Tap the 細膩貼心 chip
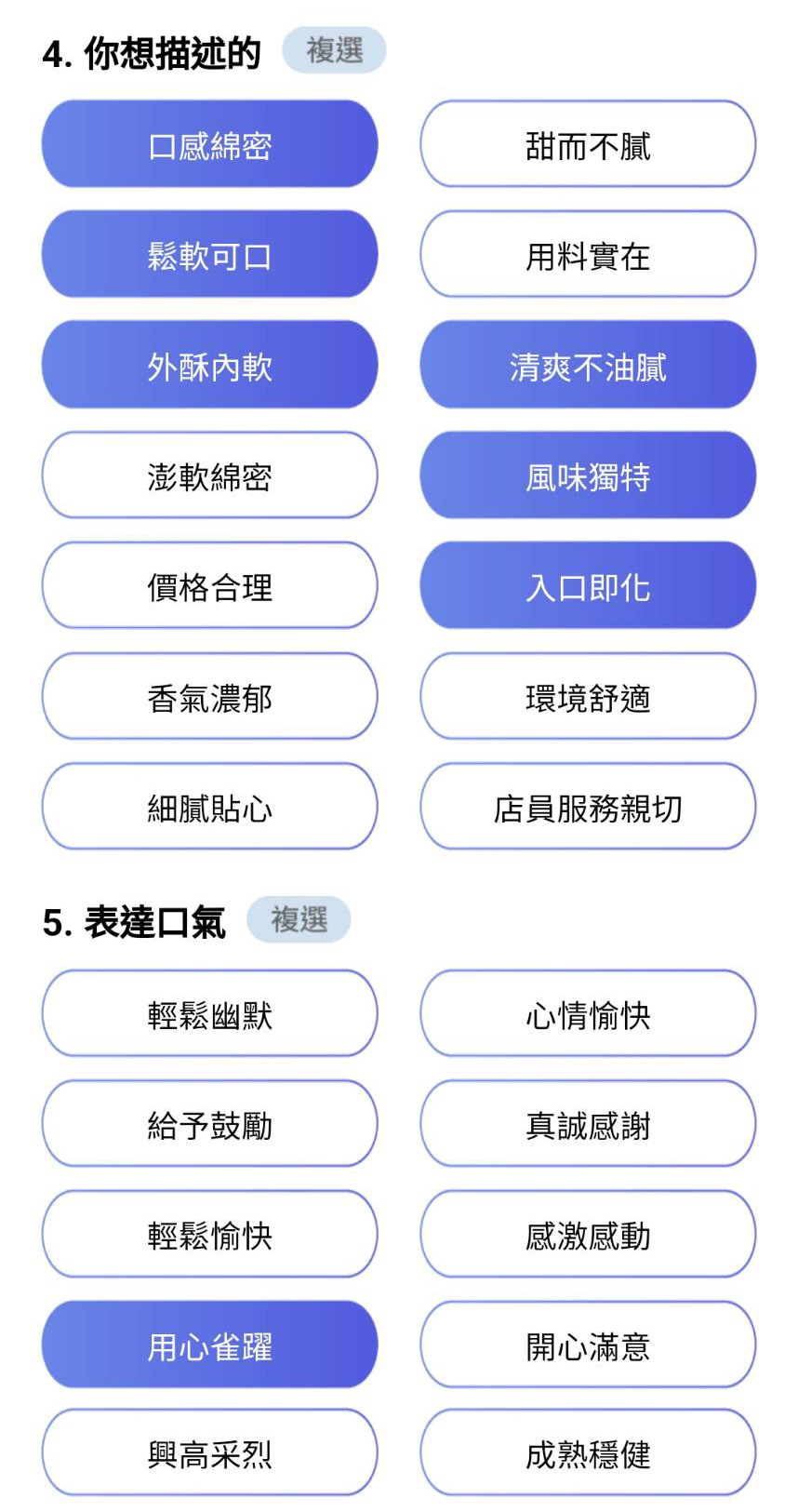The height and width of the screenshot is (1512, 798). [x=209, y=807]
